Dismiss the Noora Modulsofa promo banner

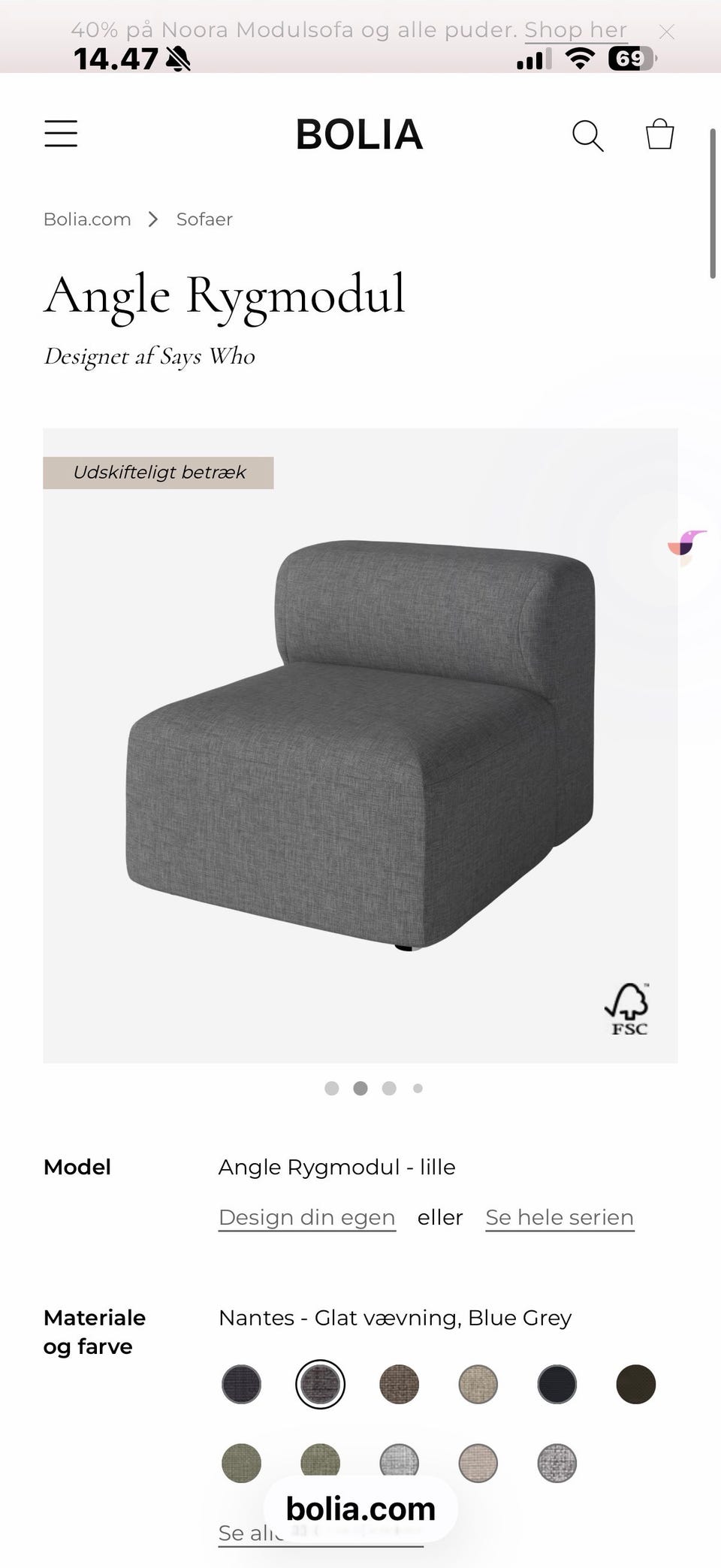(x=666, y=32)
